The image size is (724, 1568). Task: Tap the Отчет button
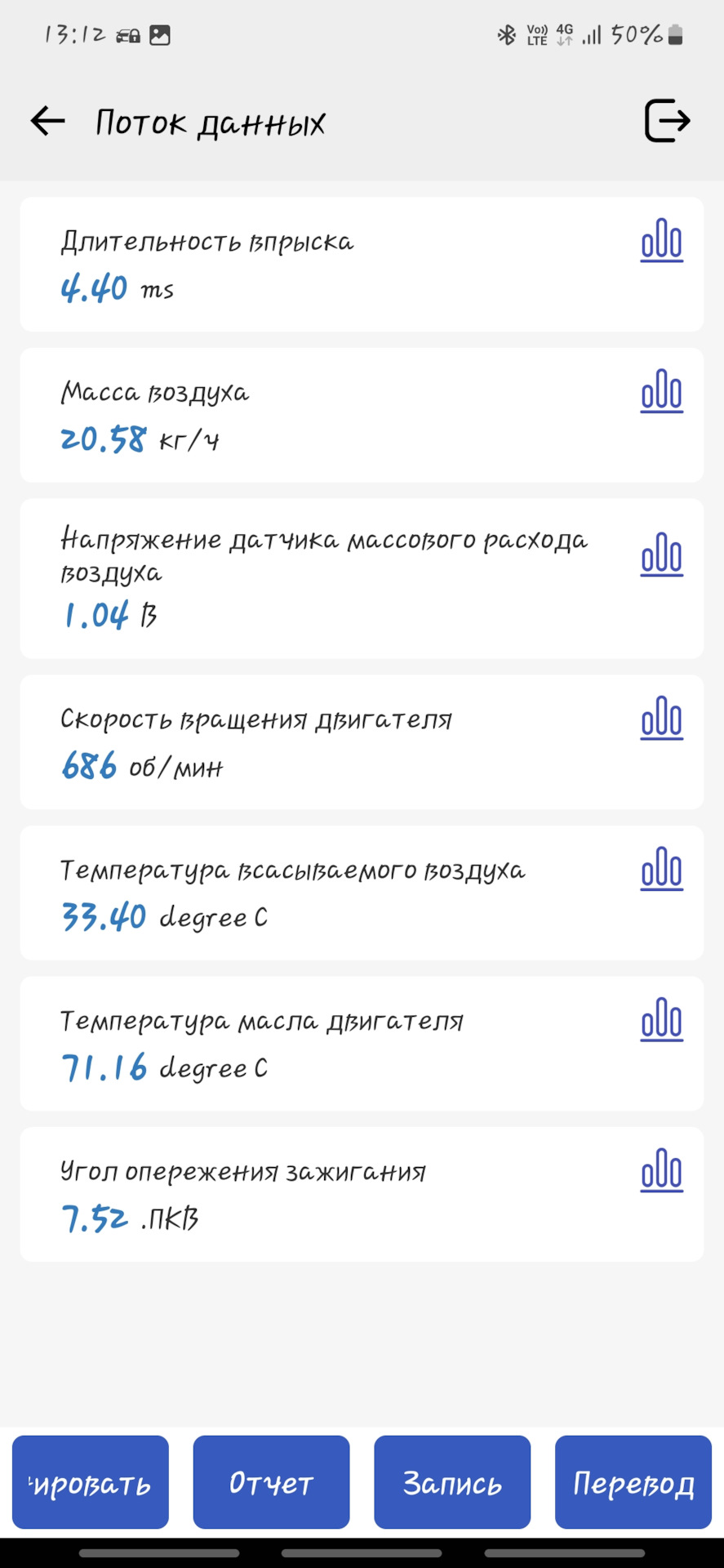[x=271, y=1482]
